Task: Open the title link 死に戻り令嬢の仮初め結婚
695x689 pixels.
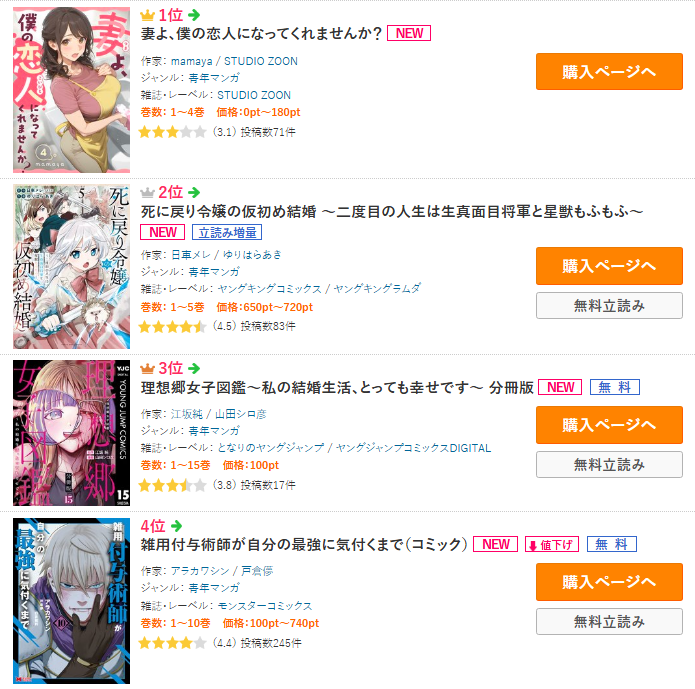Action: click(x=391, y=211)
